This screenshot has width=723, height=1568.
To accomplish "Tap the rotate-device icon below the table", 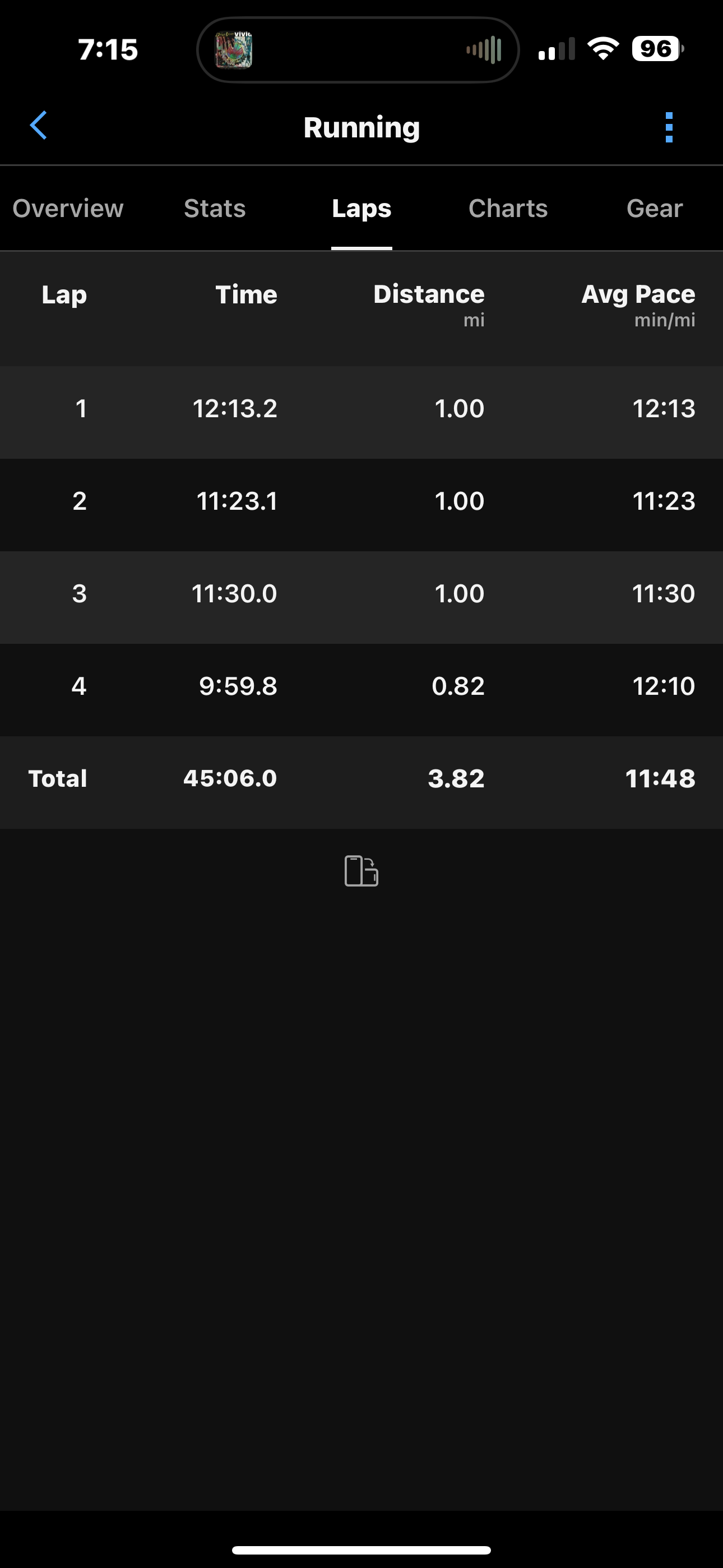I will [x=361, y=870].
